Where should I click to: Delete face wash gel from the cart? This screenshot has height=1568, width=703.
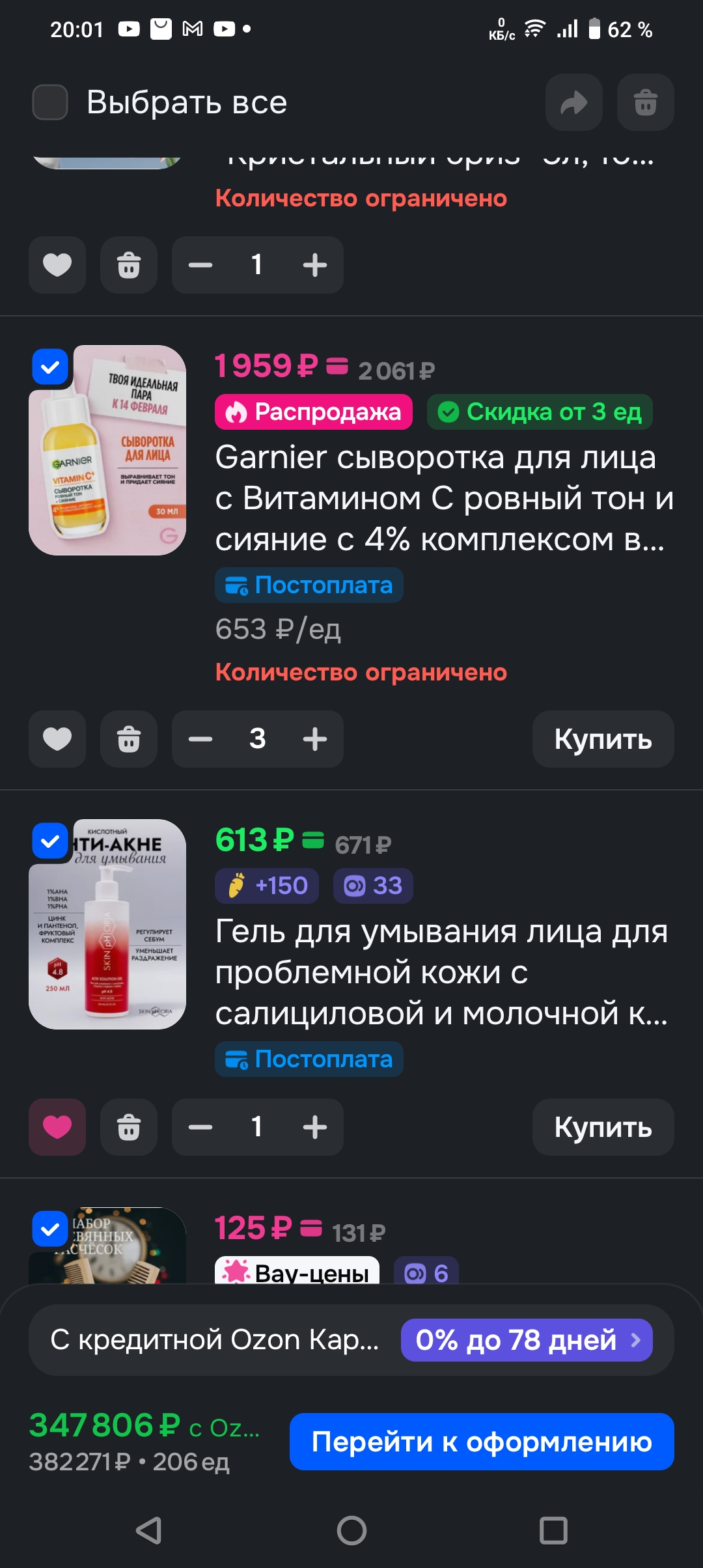pos(129,1127)
